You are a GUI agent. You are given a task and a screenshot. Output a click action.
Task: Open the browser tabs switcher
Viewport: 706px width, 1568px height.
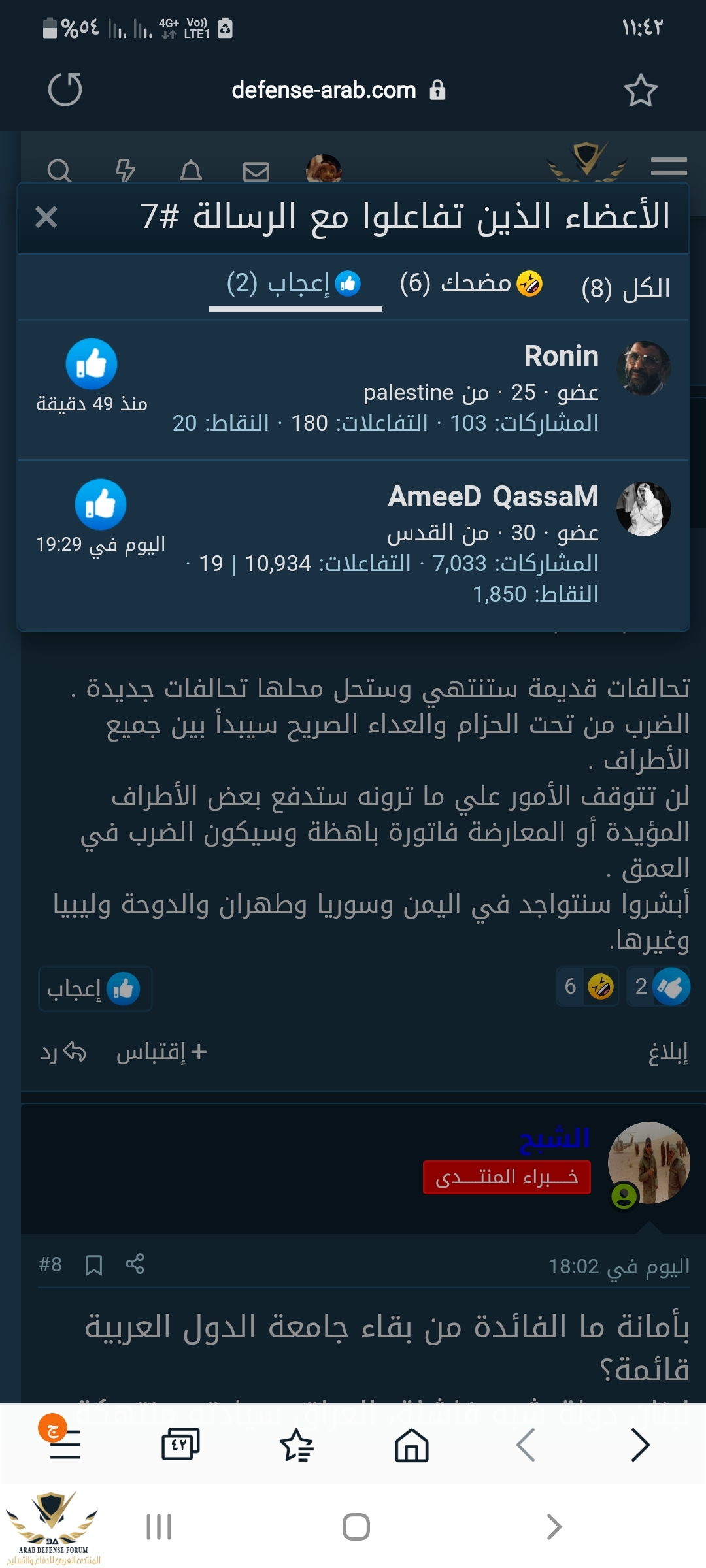(x=180, y=1445)
